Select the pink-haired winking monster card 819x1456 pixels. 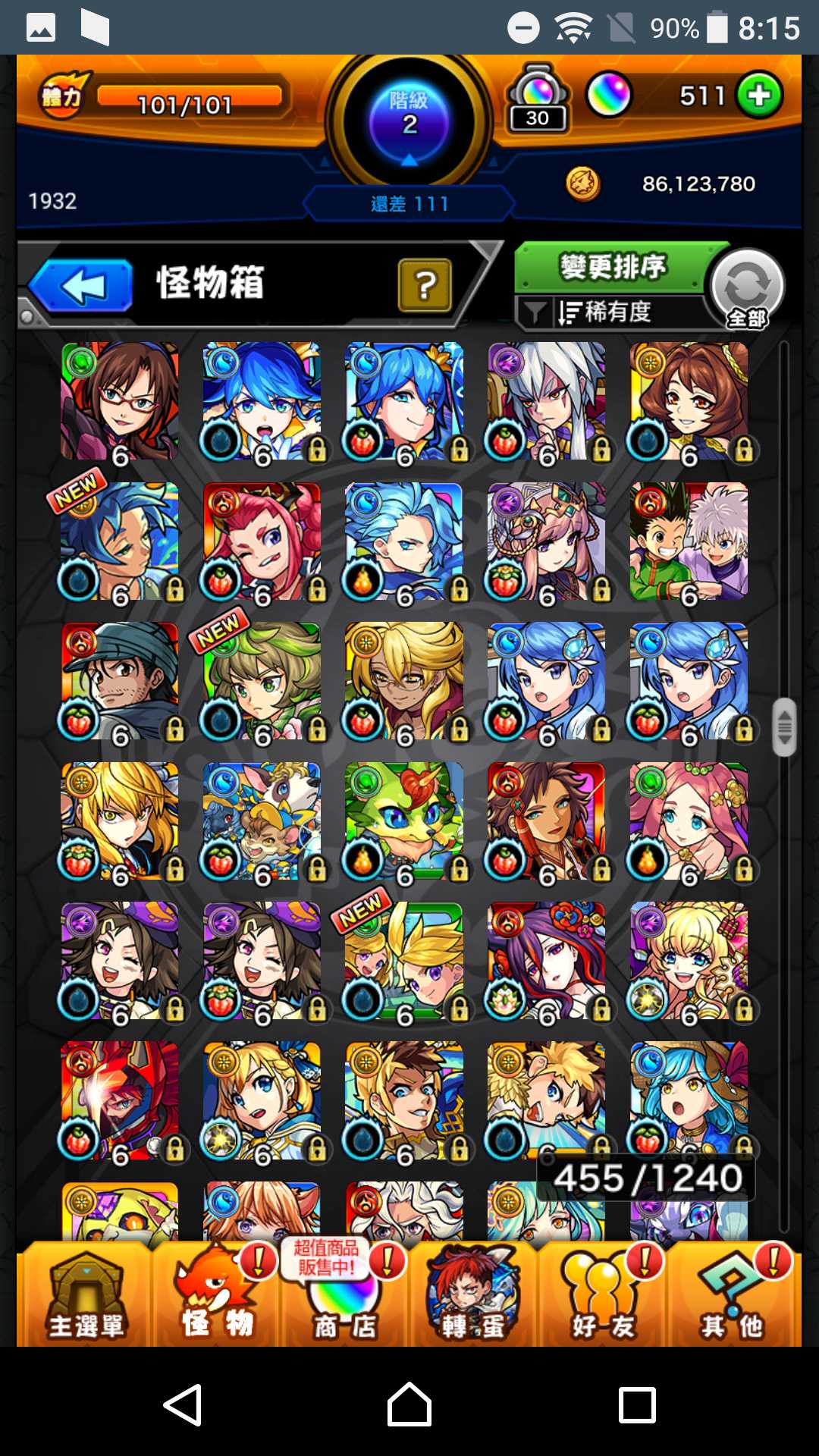click(x=262, y=541)
